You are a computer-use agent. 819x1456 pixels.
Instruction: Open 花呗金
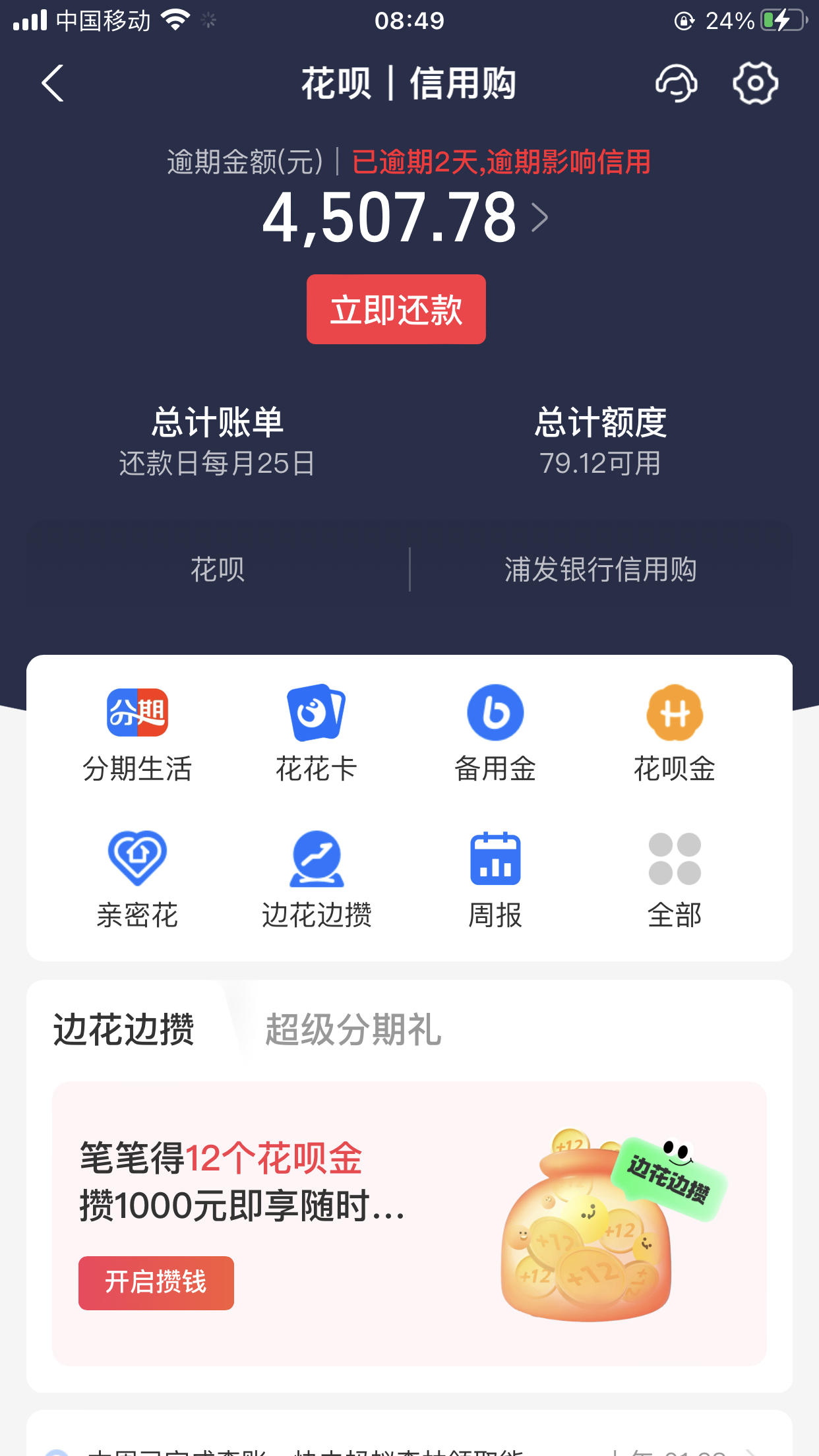[675, 733]
